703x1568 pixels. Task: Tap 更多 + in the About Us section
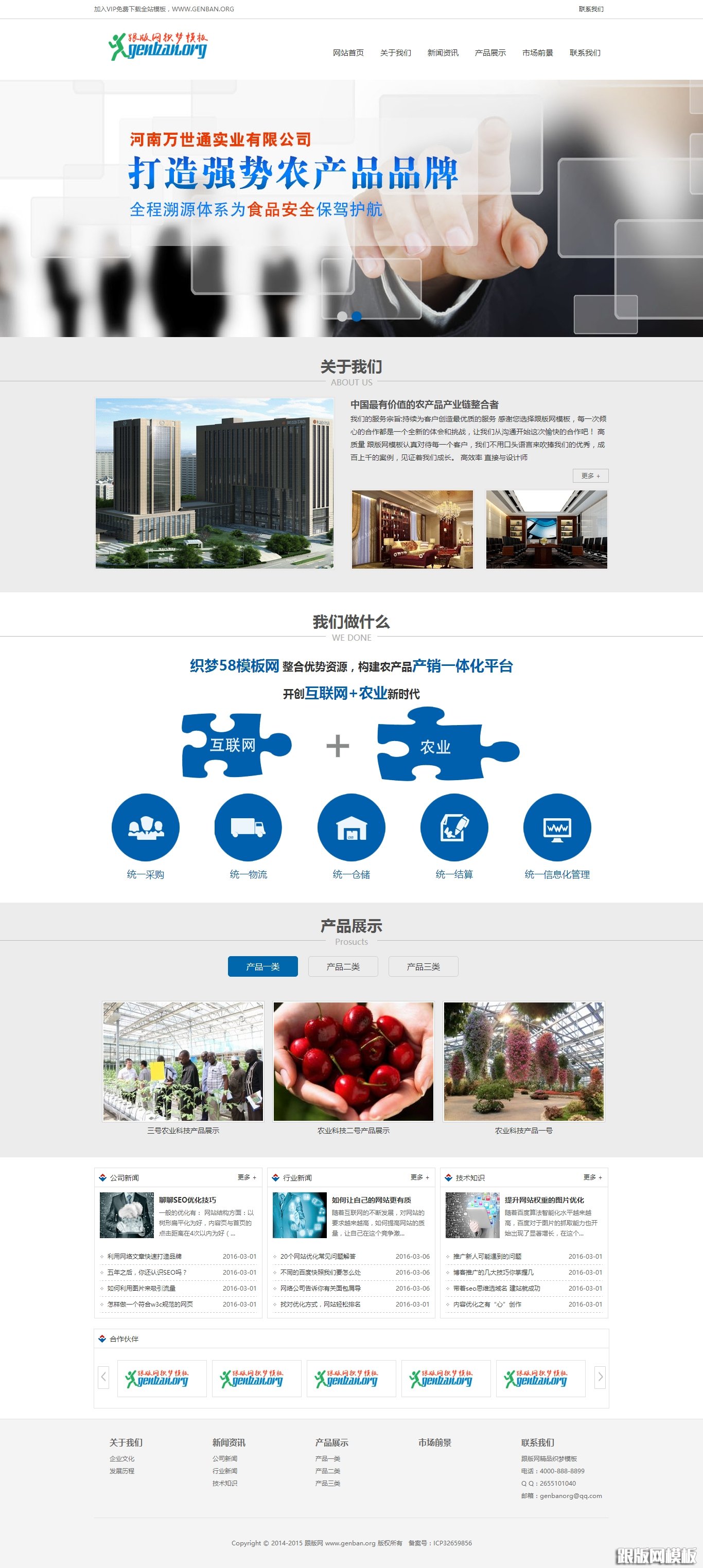click(590, 476)
